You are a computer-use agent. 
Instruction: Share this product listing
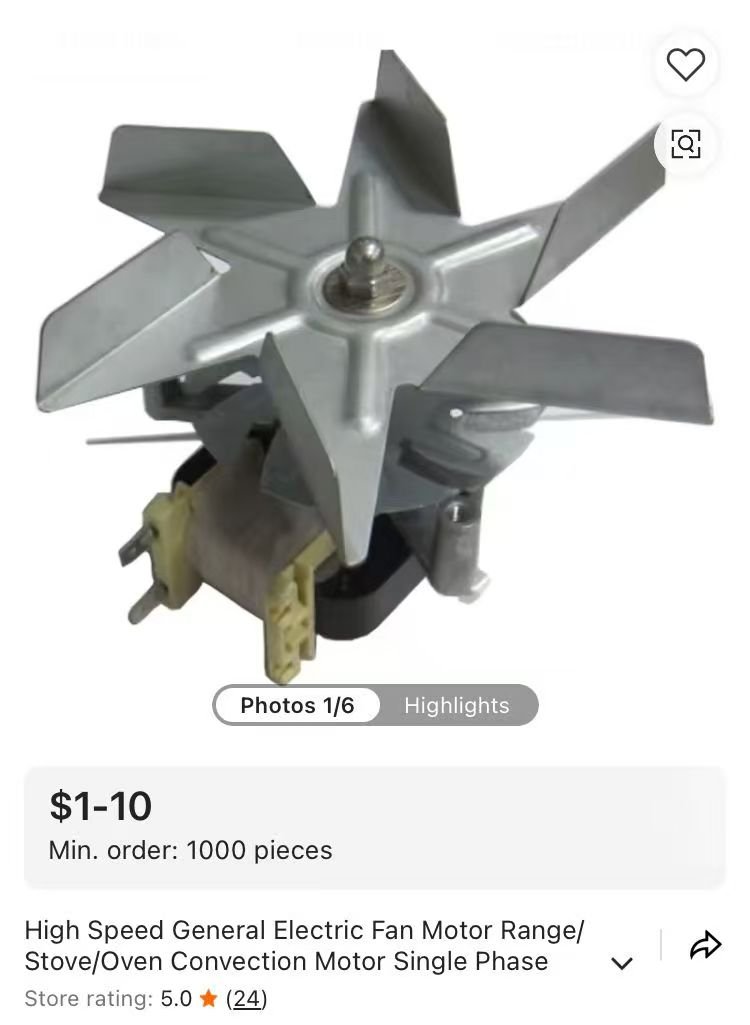(x=705, y=945)
